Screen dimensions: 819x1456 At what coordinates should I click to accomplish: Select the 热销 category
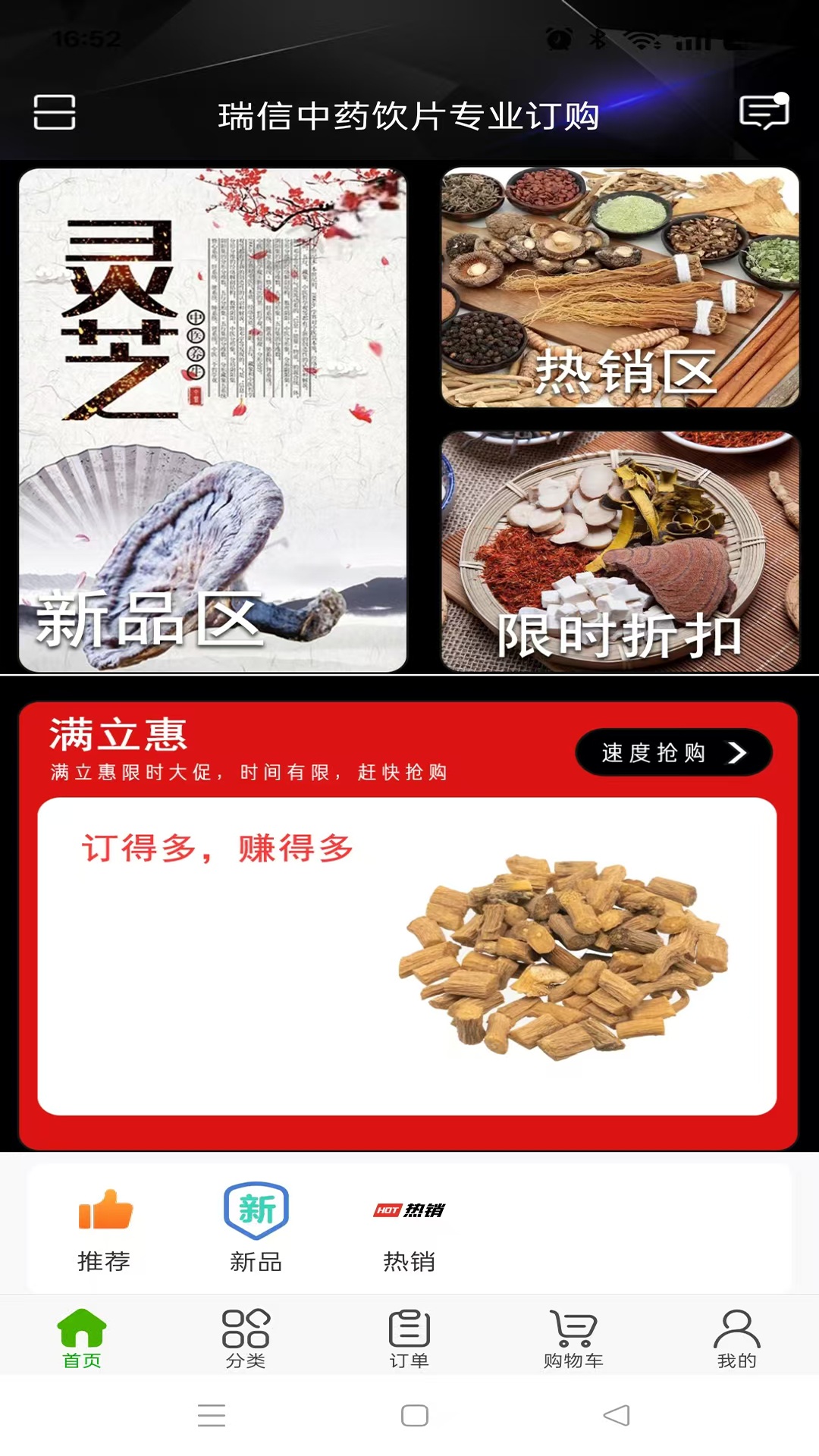click(x=409, y=1229)
